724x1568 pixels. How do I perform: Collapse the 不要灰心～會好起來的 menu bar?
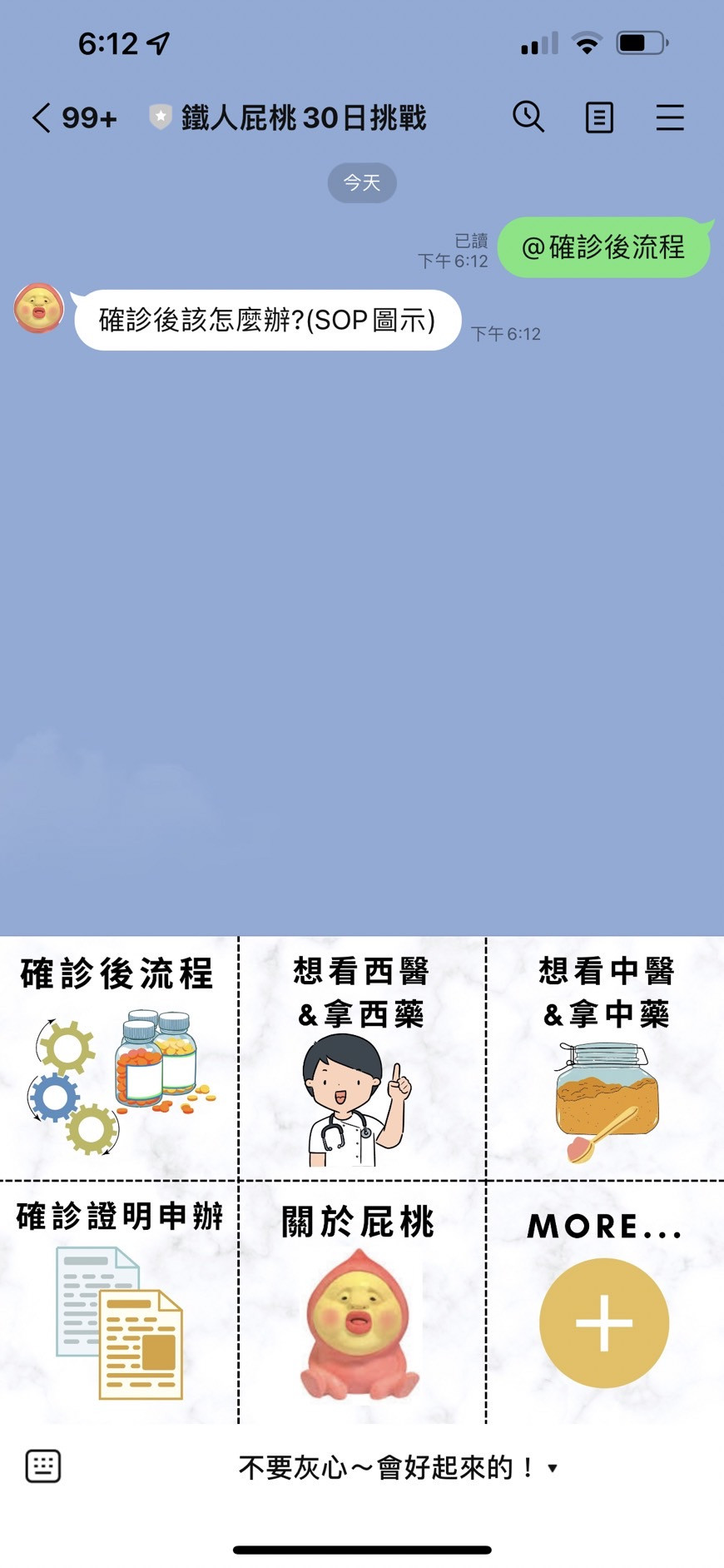pyautogui.click(x=398, y=1467)
